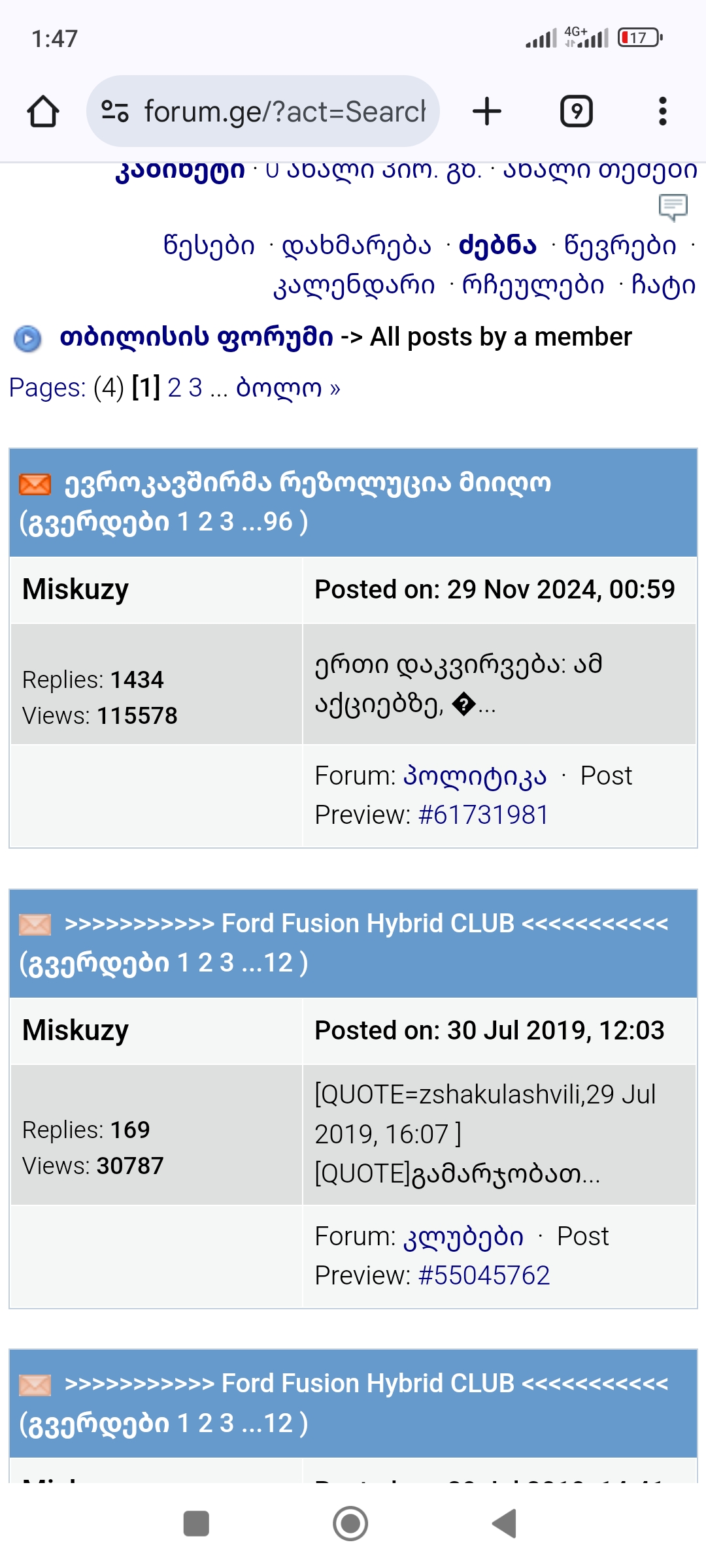The width and height of the screenshot is (706, 1568).
Task: Open post preview #61731981
Action: (485, 814)
